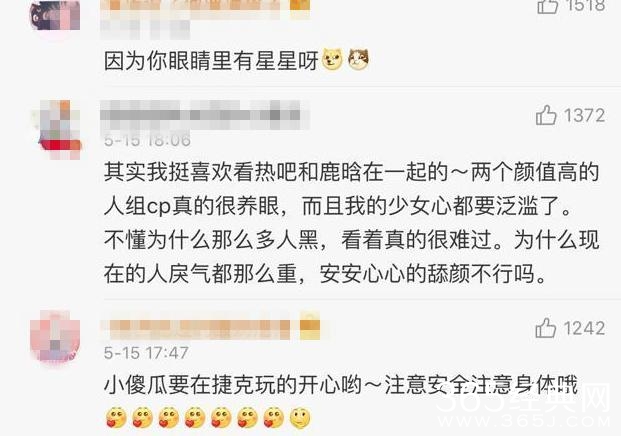Like the comment with 1242 likes
The image size is (621, 436).
(x=546, y=328)
